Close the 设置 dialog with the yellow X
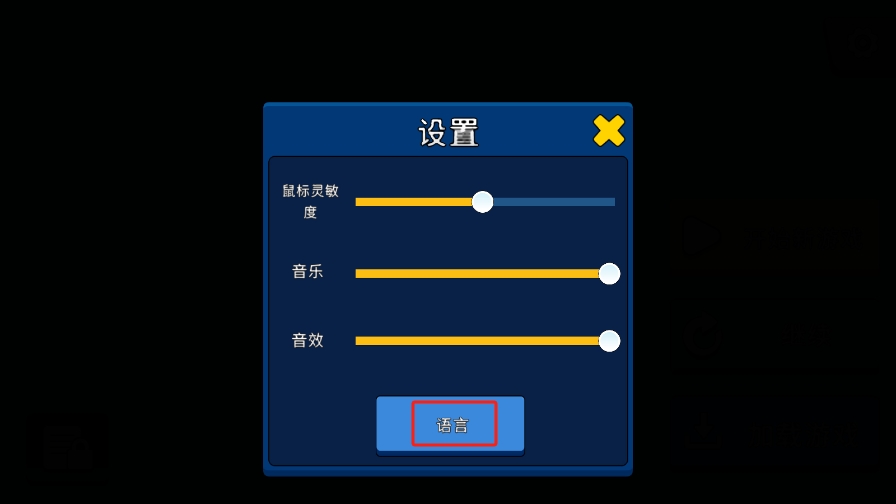The width and height of the screenshot is (896, 504). pyautogui.click(x=608, y=130)
